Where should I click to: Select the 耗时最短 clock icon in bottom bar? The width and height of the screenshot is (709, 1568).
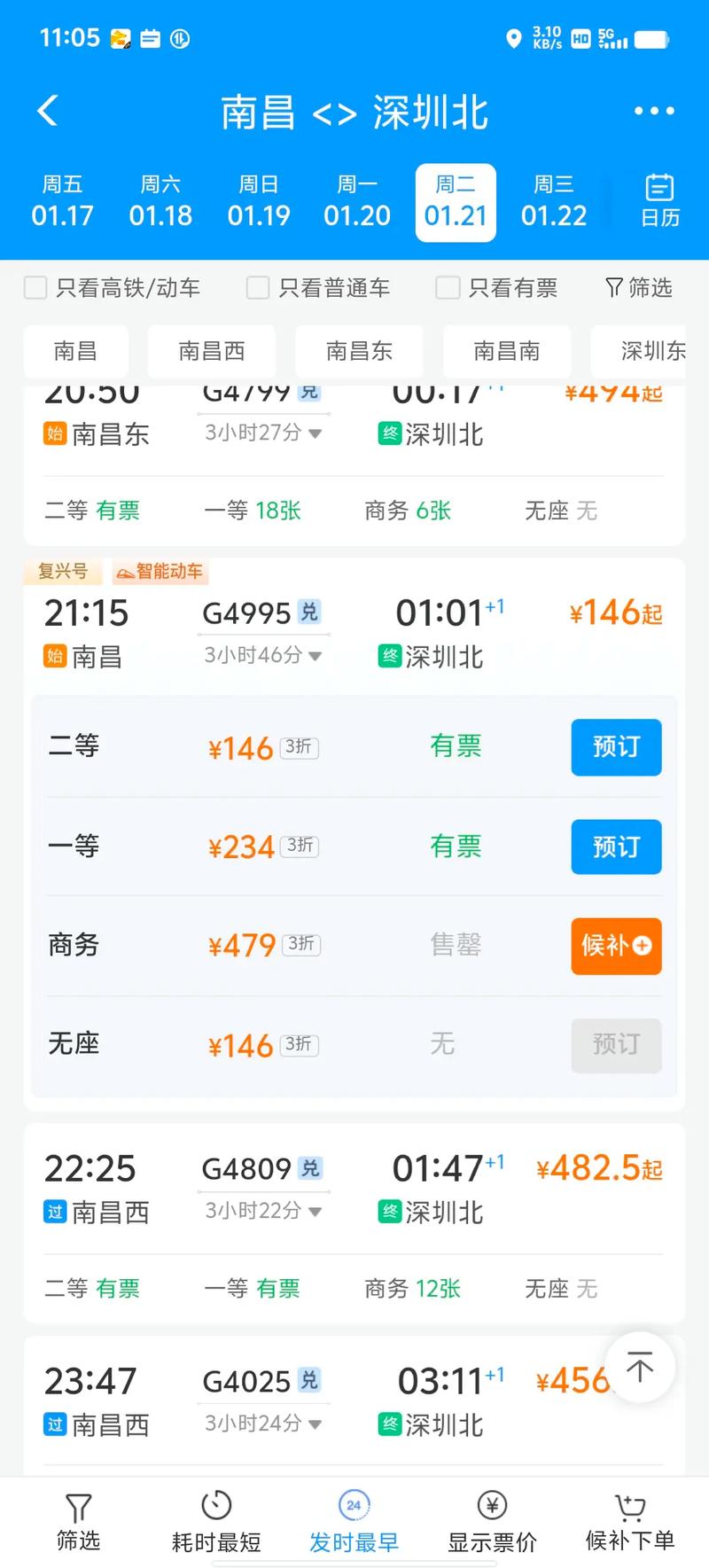215,1507
